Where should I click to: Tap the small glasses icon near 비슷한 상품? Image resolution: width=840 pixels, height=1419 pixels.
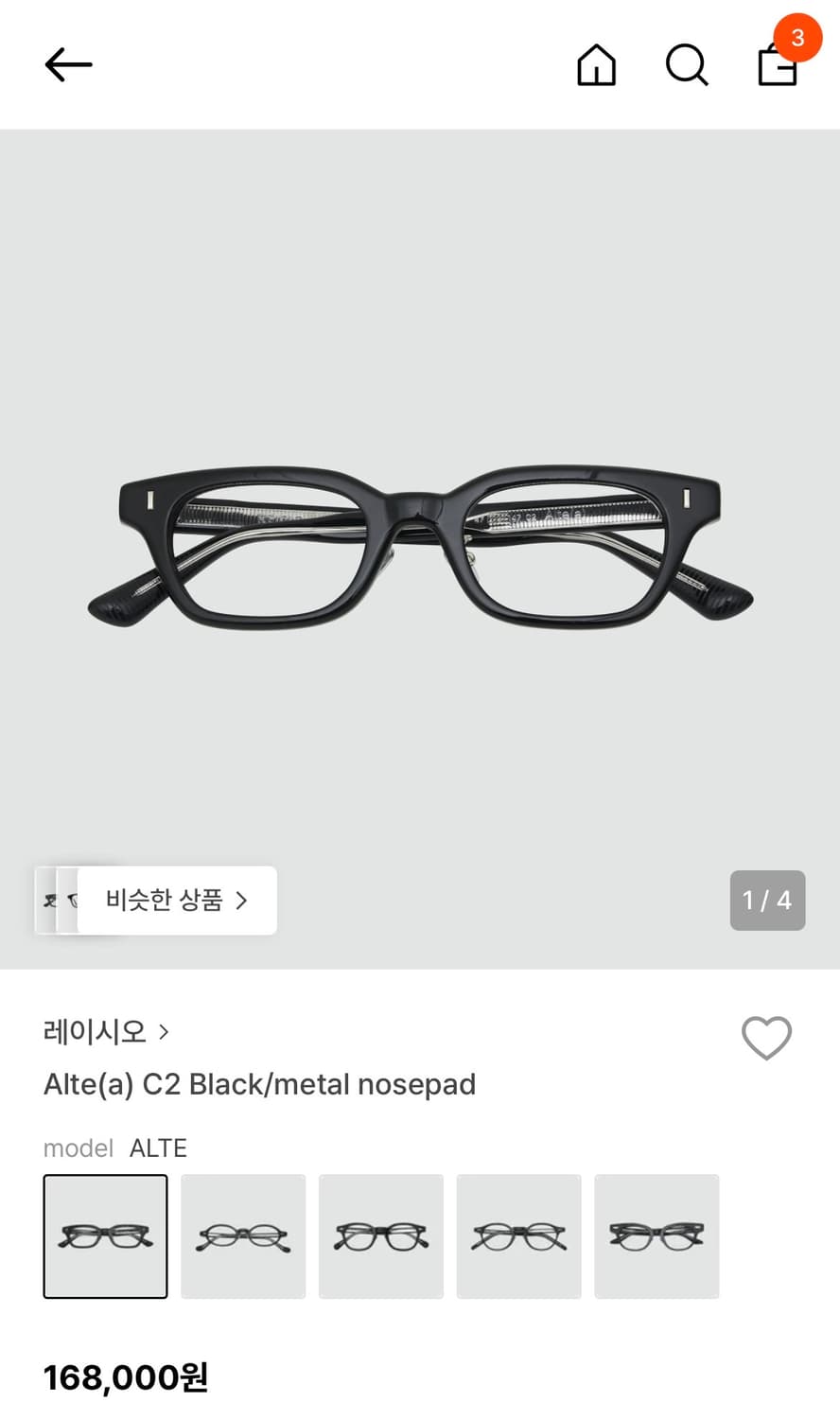54,901
